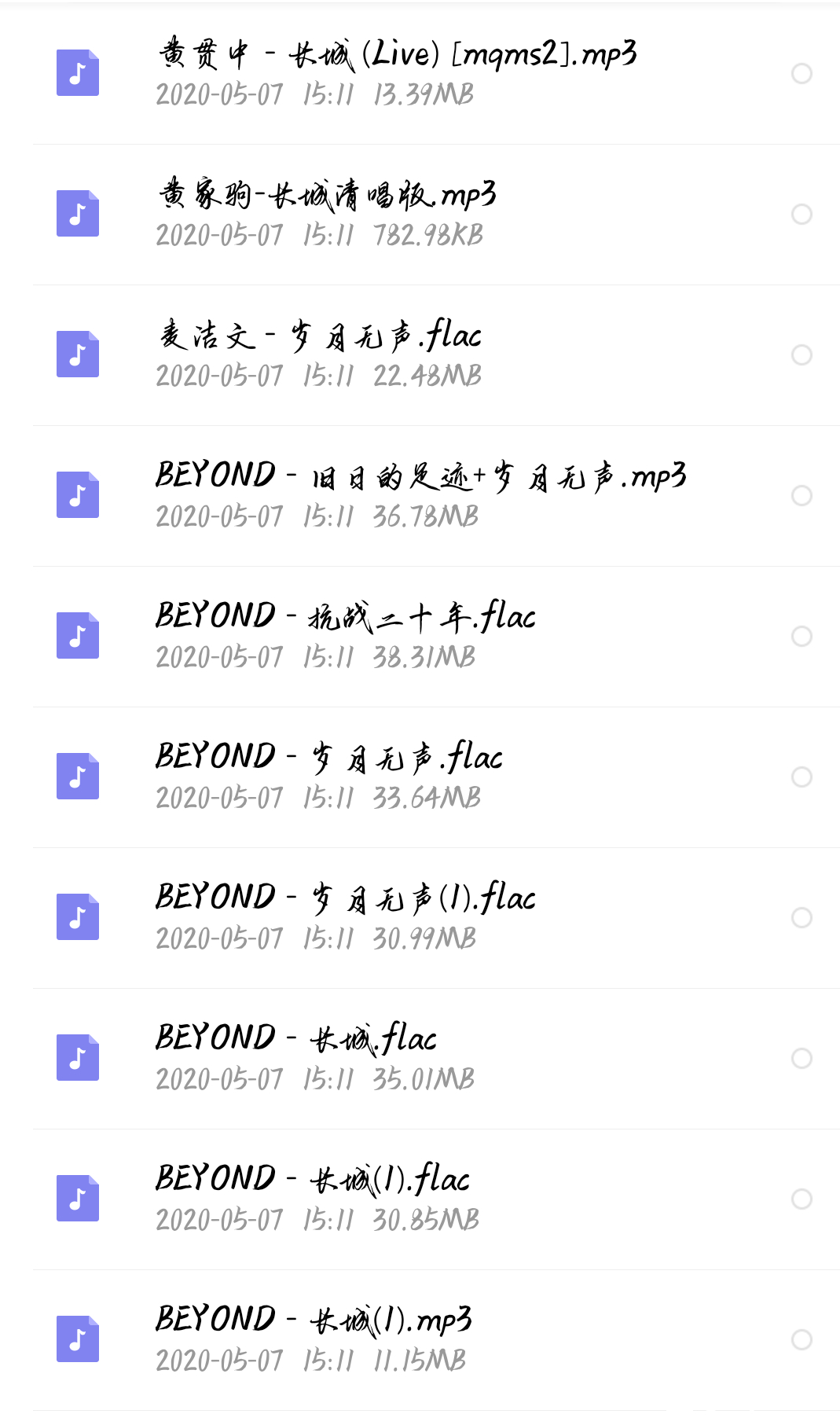Select the BEYOND - 长城(1).mp3 radio button
Image resolution: width=840 pixels, height=1425 pixels.
pyautogui.click(x=801, y=1339)
